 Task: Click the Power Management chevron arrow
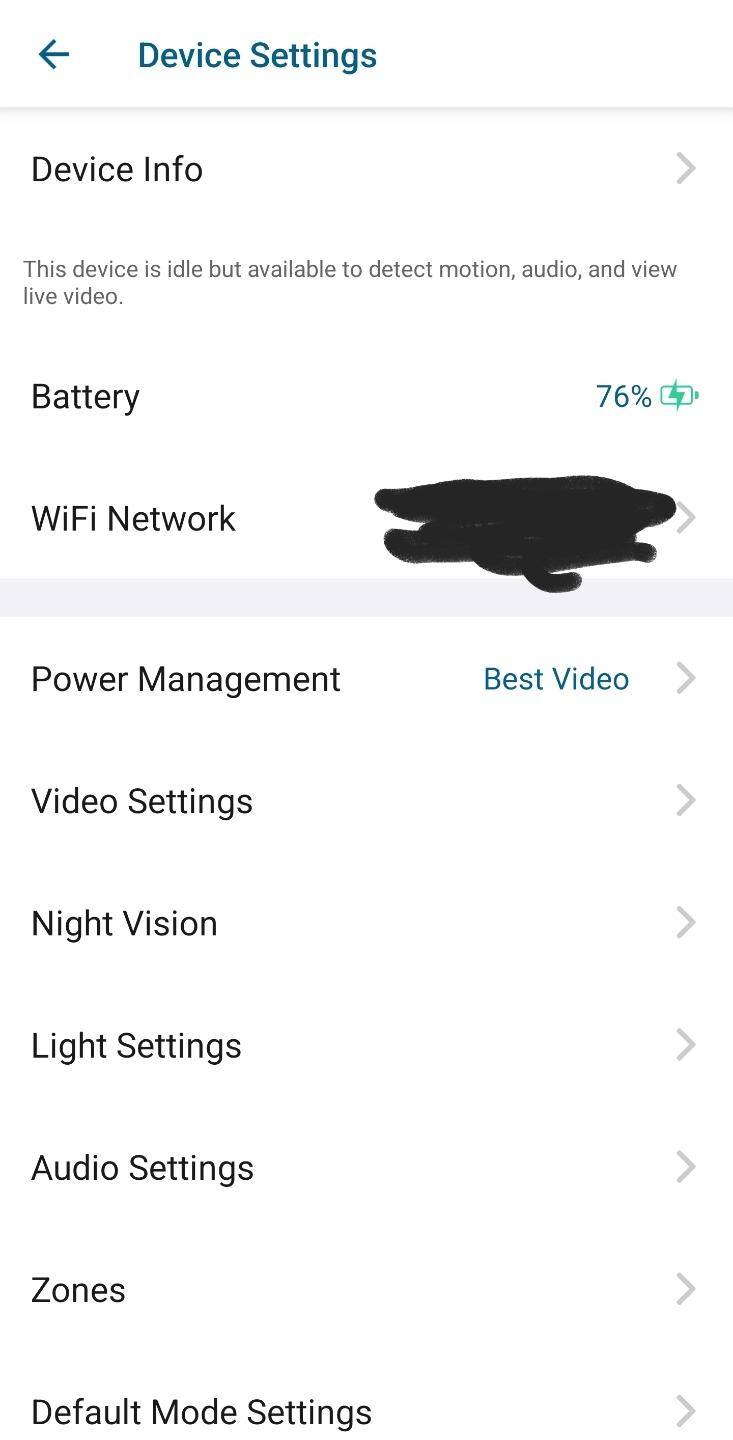pos(686,678)
